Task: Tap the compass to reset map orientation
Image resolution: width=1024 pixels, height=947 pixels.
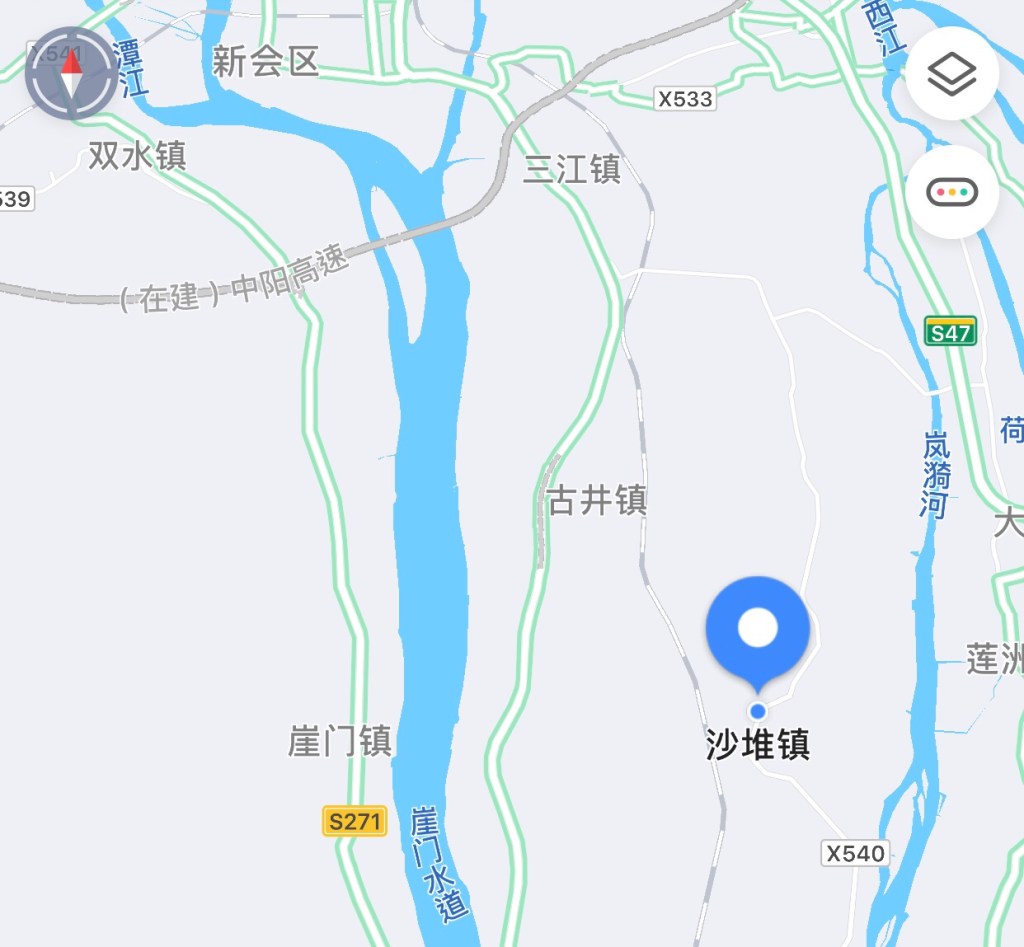Action: click(71, 74)
